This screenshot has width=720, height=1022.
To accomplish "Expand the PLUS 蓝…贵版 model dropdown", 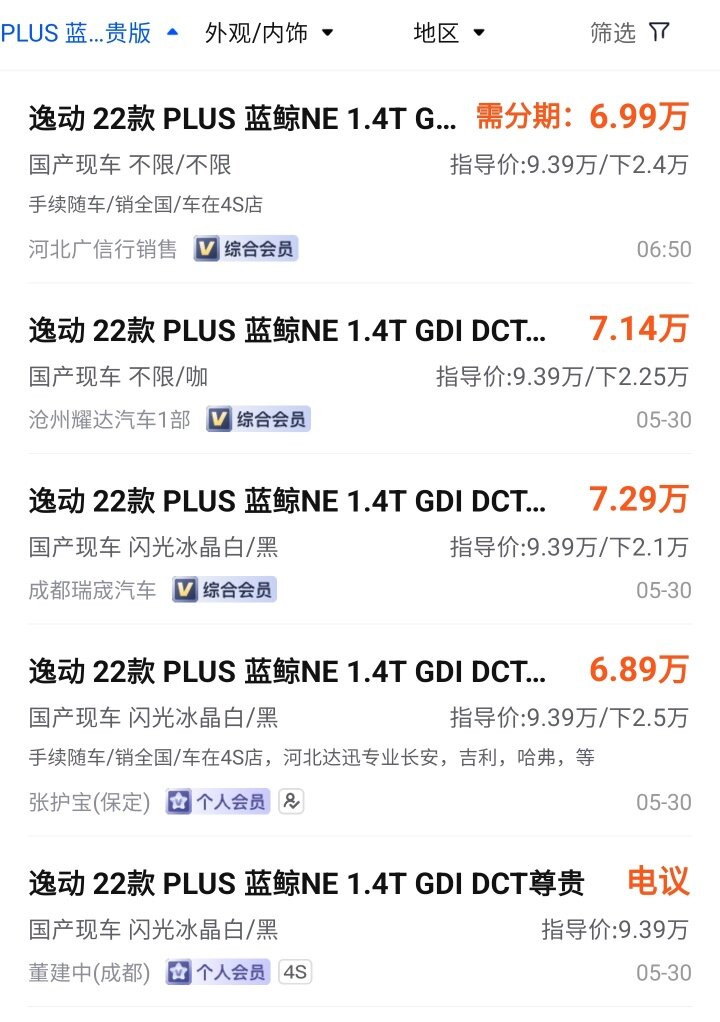I will coord(90,33).
